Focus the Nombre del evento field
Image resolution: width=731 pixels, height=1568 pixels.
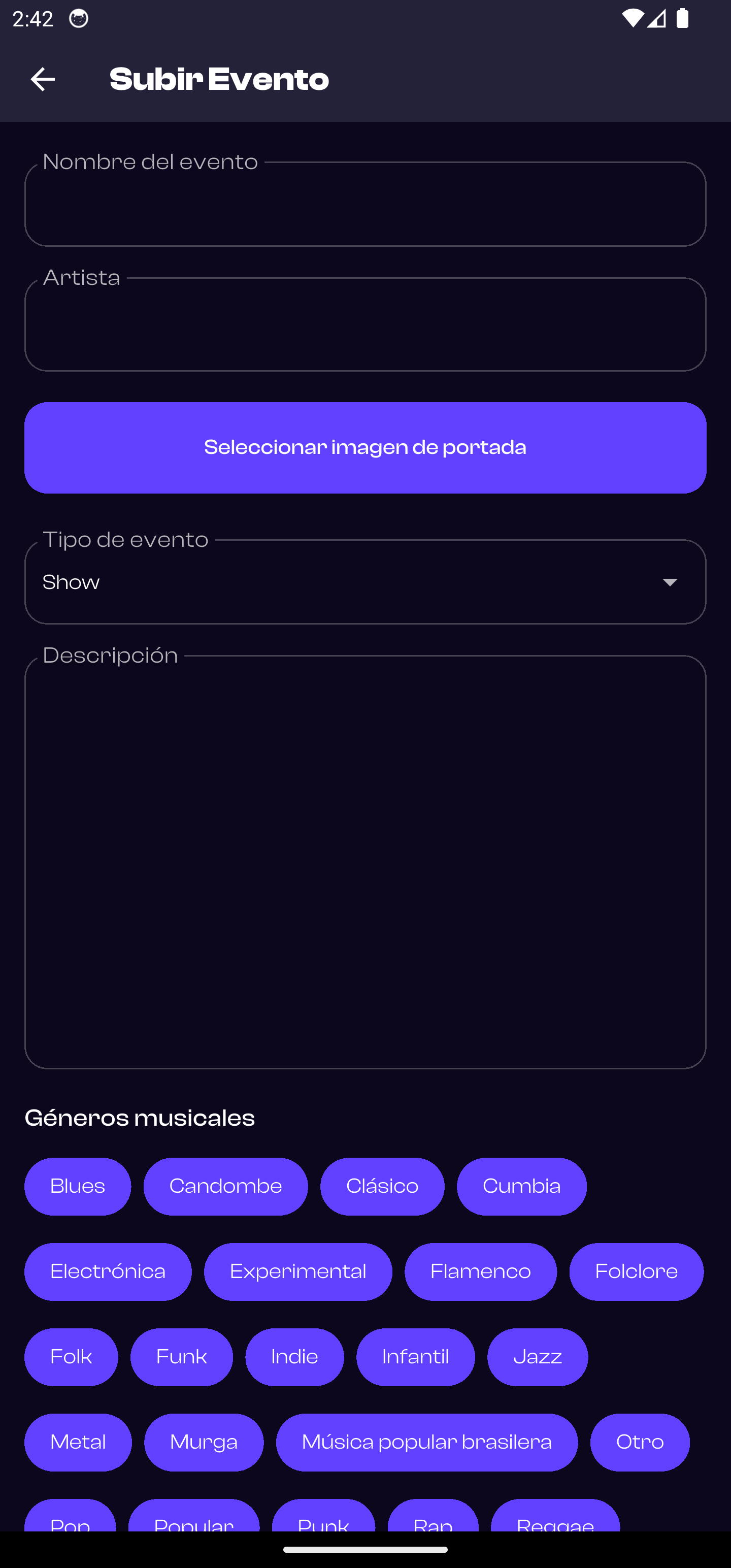[365, 205]
